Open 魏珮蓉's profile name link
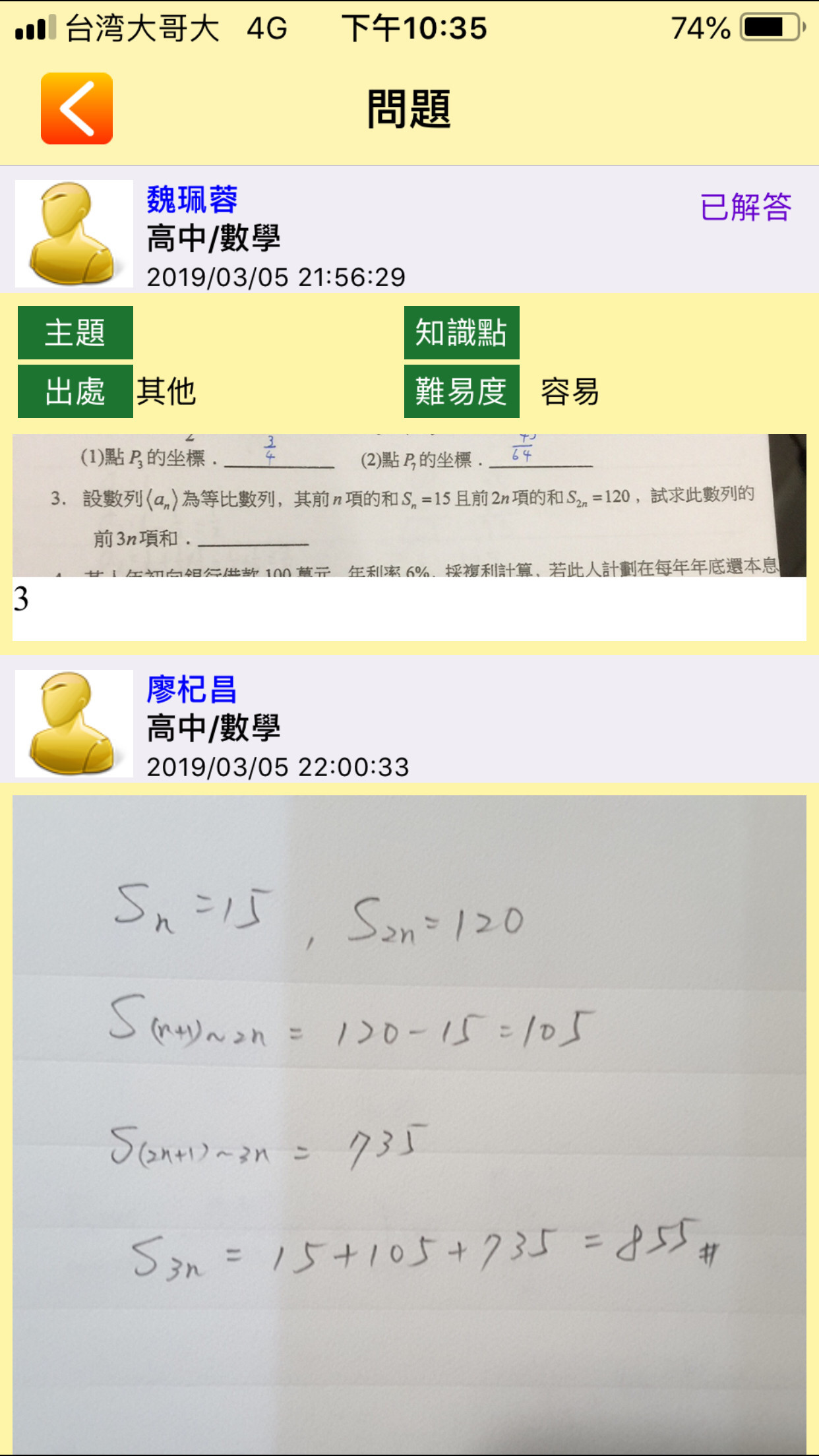Image resolution: width=819 pixels, height=1456 pixels. point(192,200)
